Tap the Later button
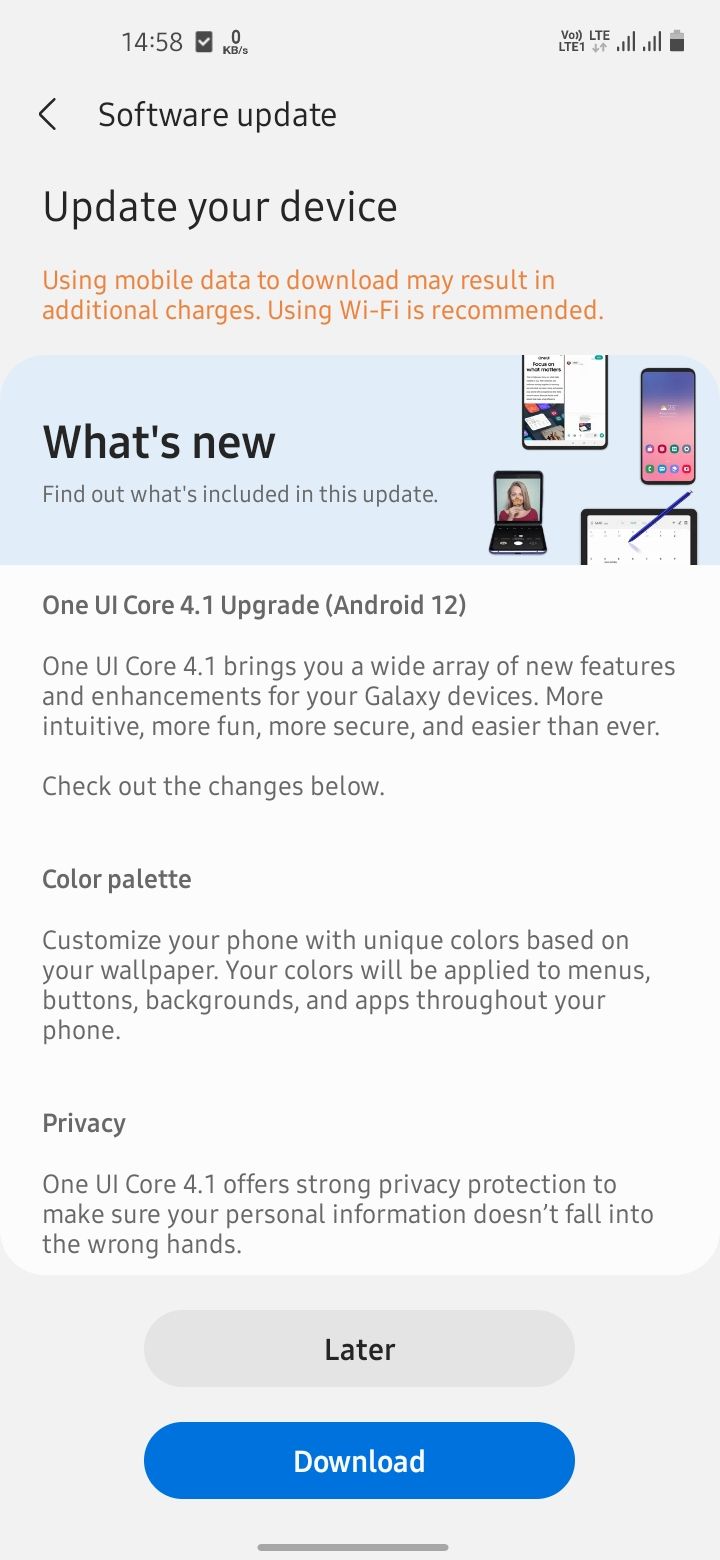Viewport: 720px width, 1560px height. (x=359, y=1349)
